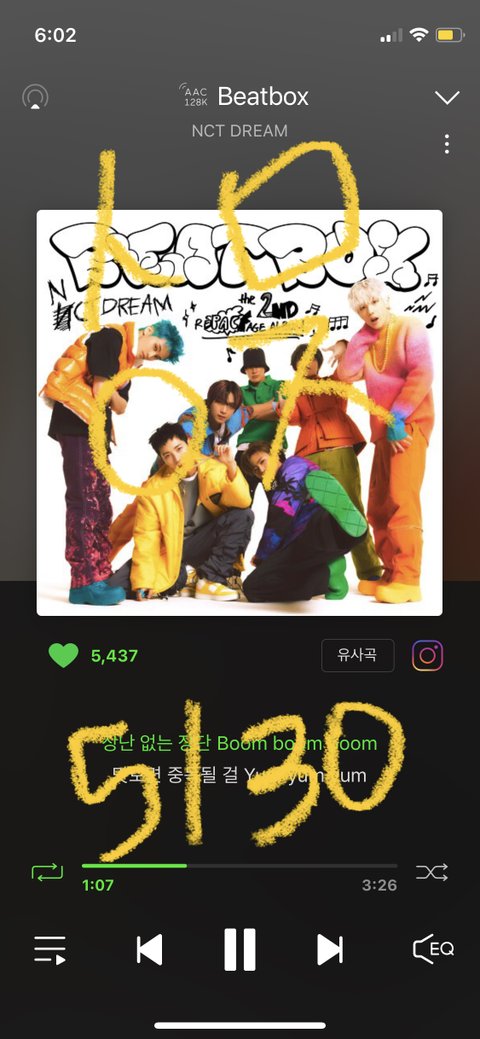
Task: Seek along the playback progress bar
Action: [239, 865]
